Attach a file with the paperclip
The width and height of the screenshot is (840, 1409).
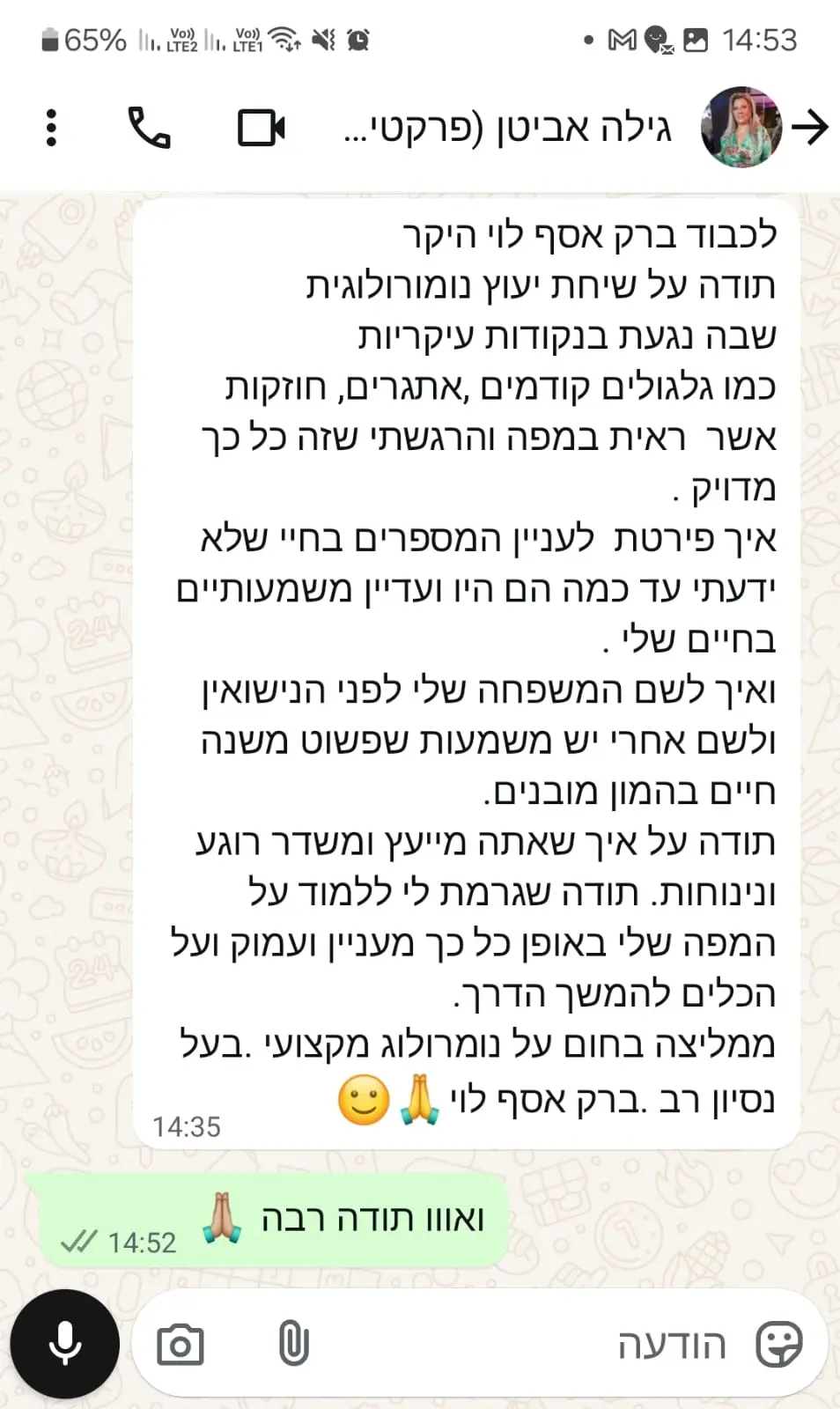293,1345
